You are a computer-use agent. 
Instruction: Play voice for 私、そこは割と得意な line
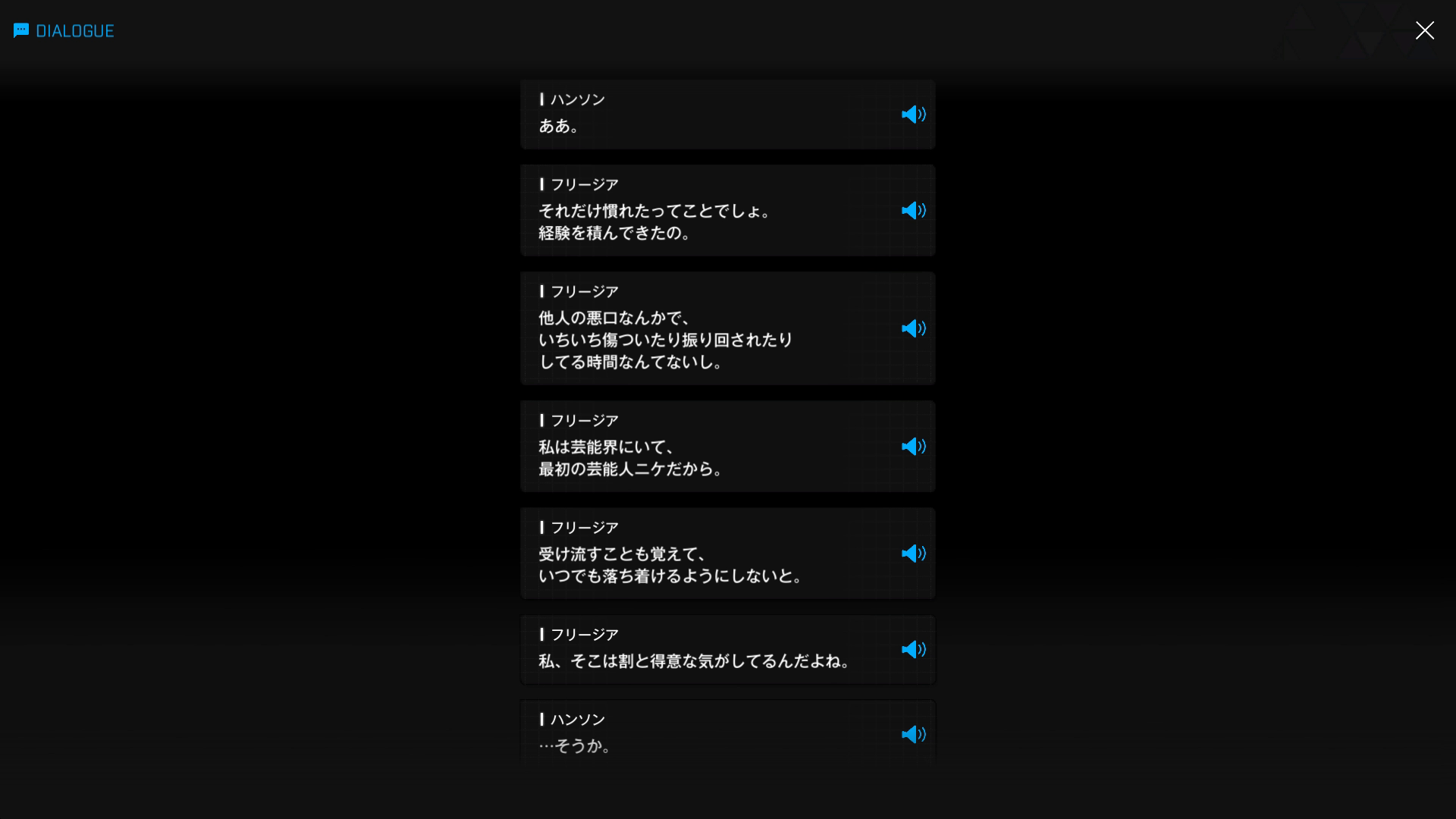[x=913, y=650]
